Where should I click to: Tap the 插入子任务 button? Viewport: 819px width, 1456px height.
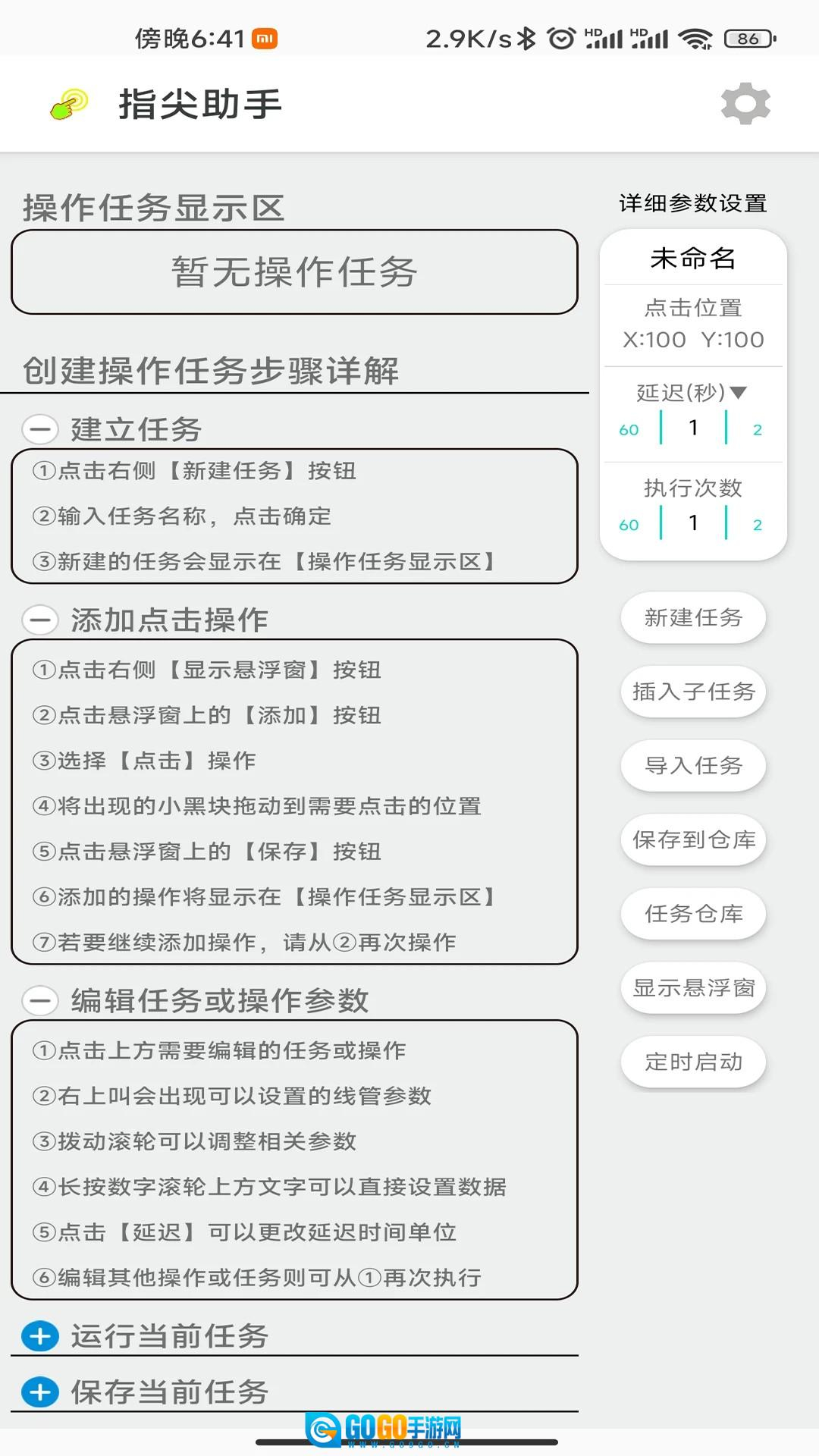click(693, 692)
